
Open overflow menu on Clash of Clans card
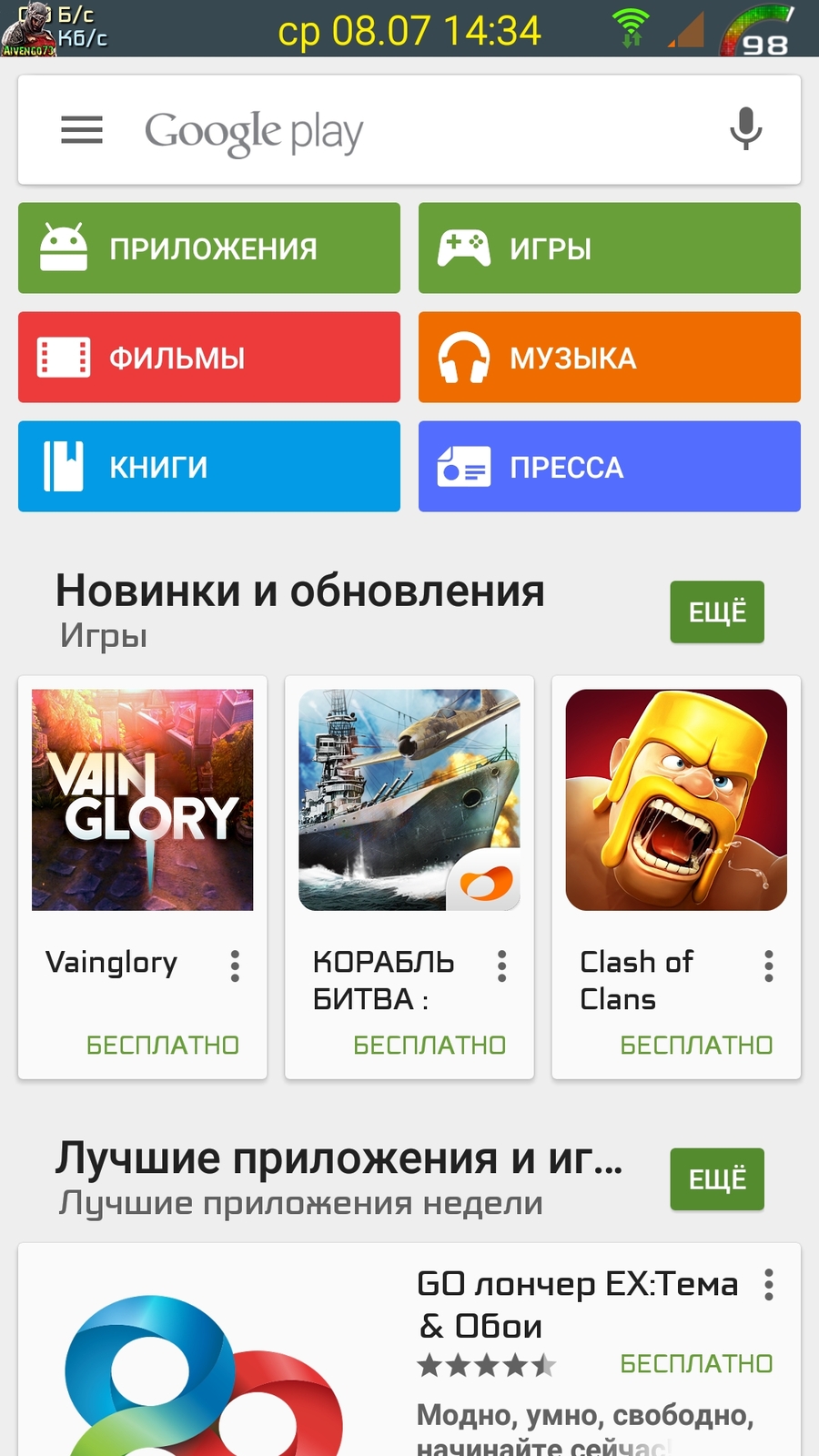769,966
